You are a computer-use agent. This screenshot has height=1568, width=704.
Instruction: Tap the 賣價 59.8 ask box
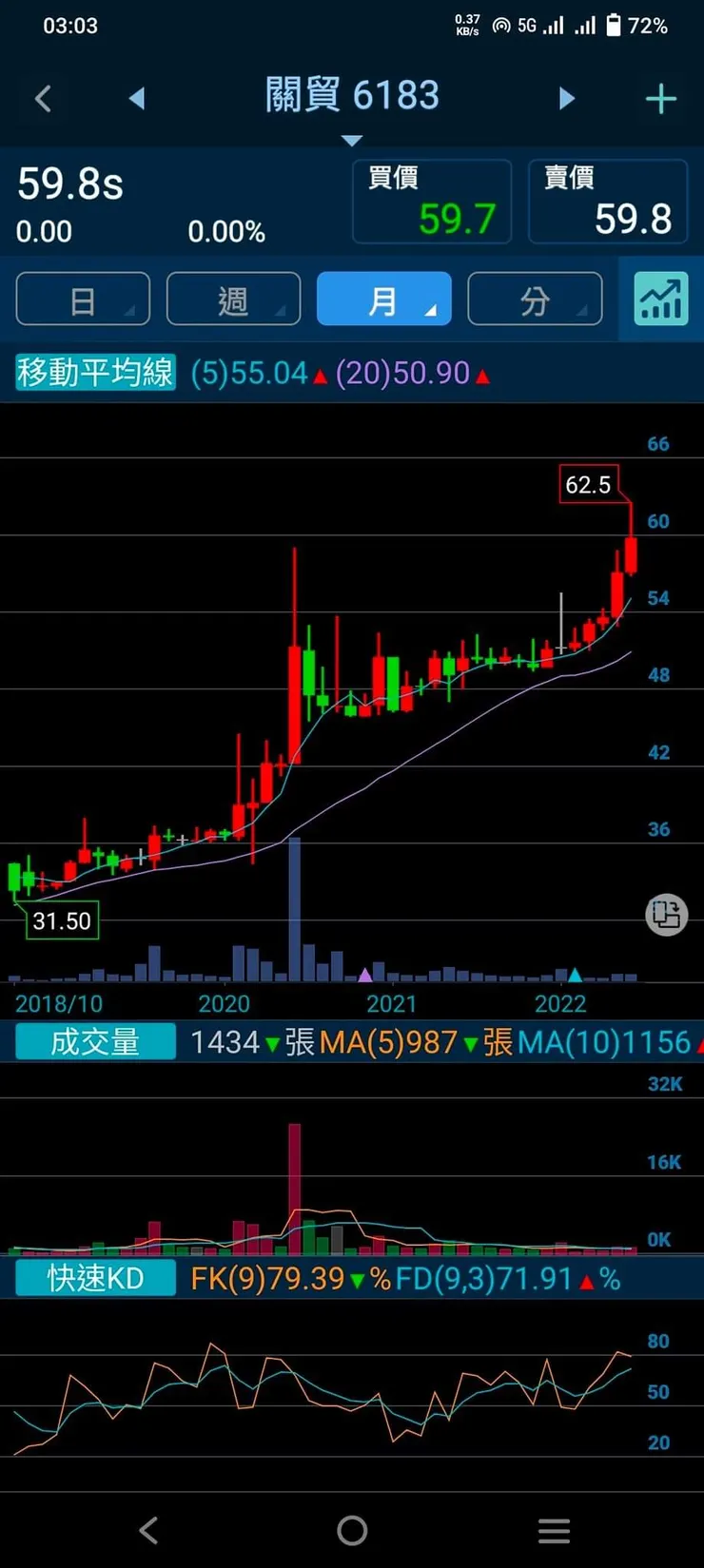point(607,202)
